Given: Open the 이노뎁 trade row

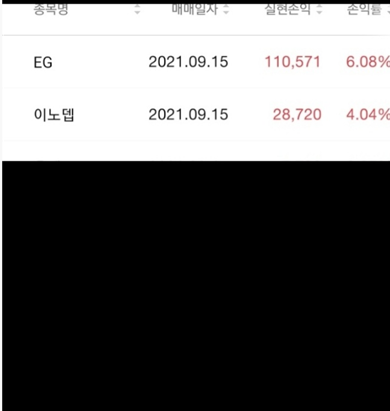Looking at the screenshot, I should pyautogui.click(x=196, y=115).
